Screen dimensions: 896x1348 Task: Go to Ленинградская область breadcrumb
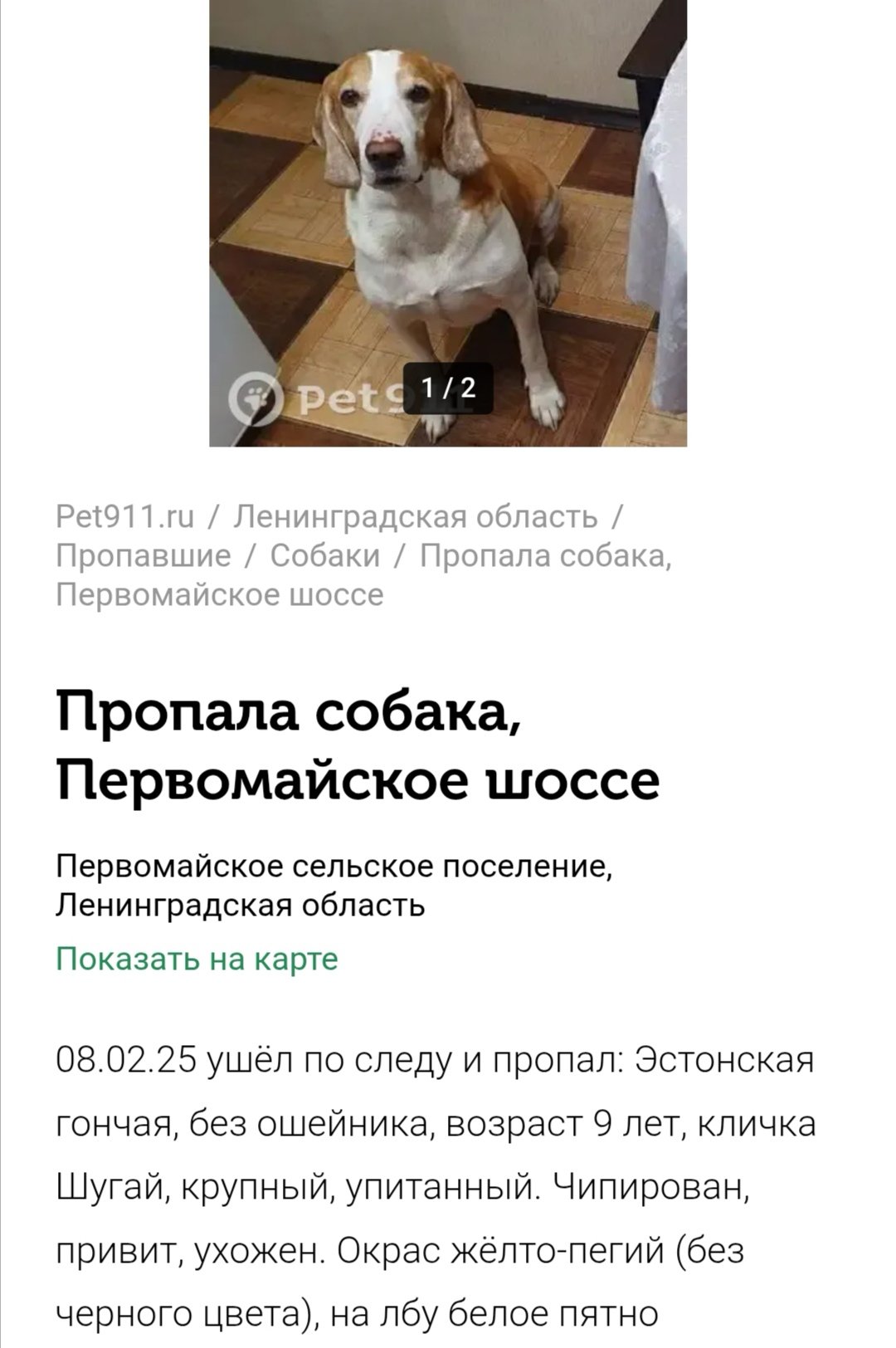tap(415, 516)
